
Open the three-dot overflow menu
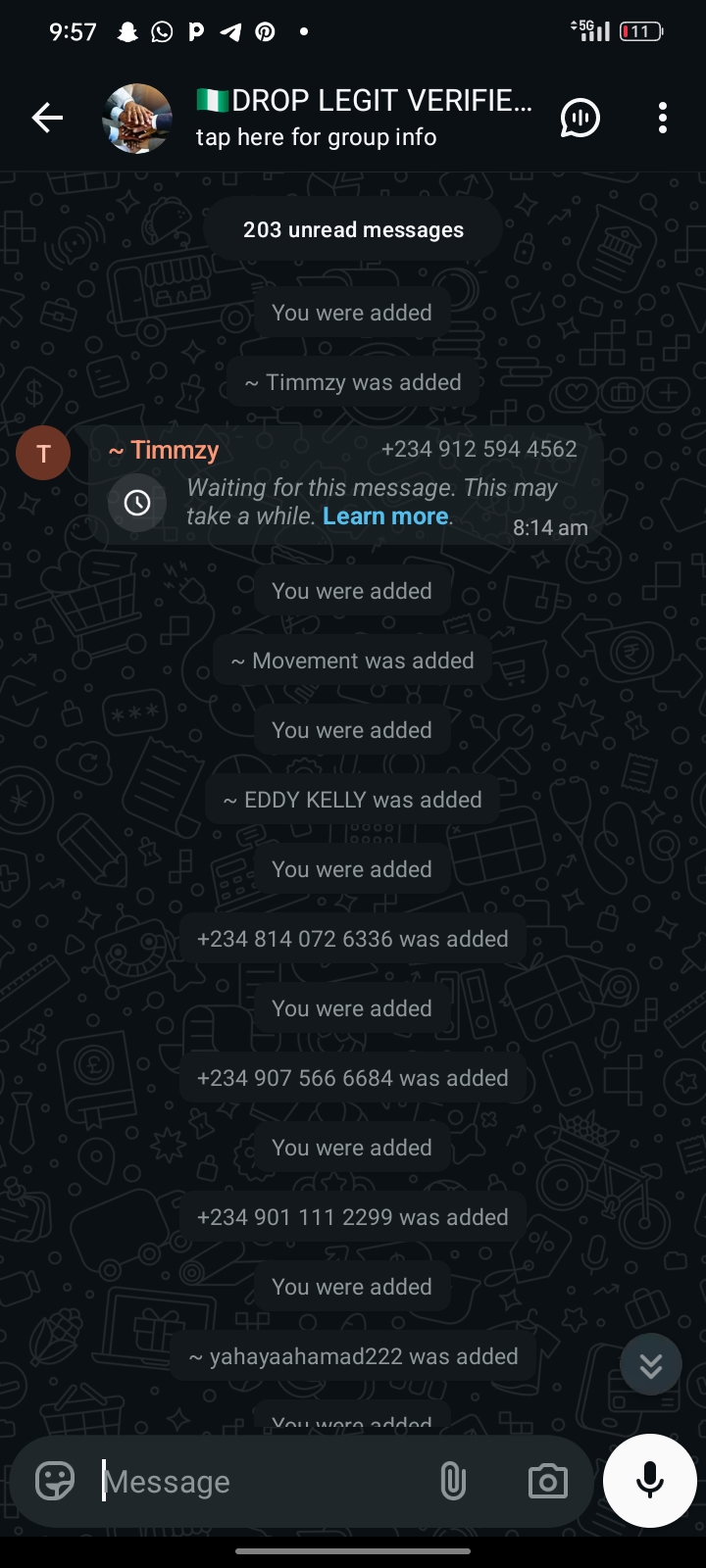663,119
